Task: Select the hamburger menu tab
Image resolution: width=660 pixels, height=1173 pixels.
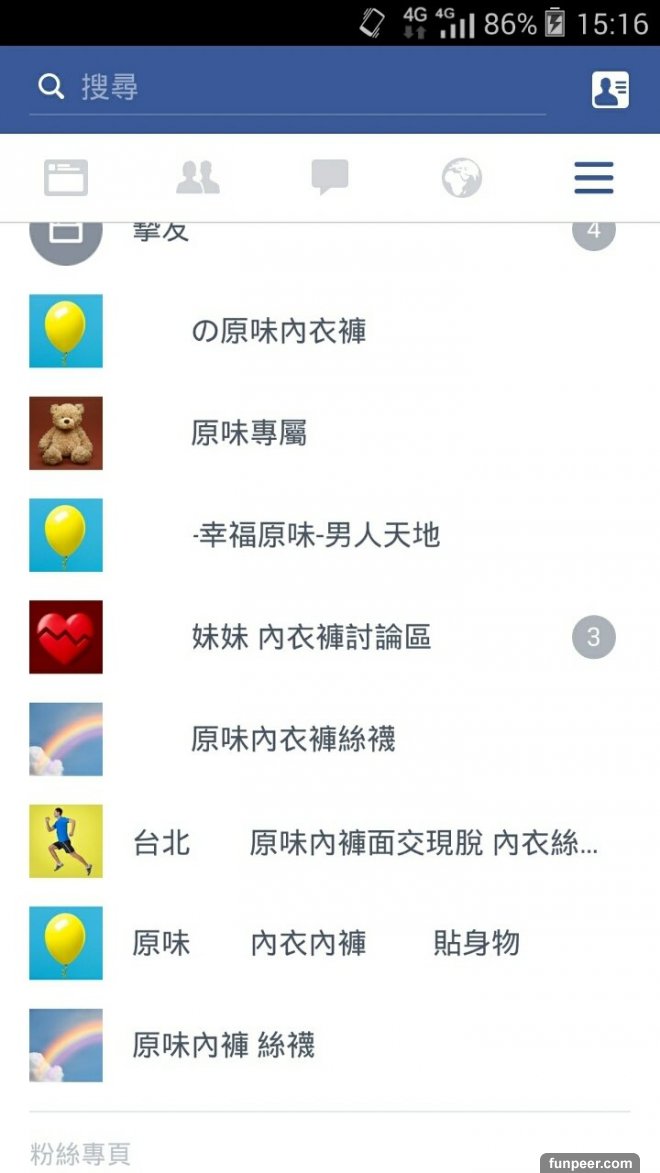Action: pyautogui.click(x=594, y=178)
